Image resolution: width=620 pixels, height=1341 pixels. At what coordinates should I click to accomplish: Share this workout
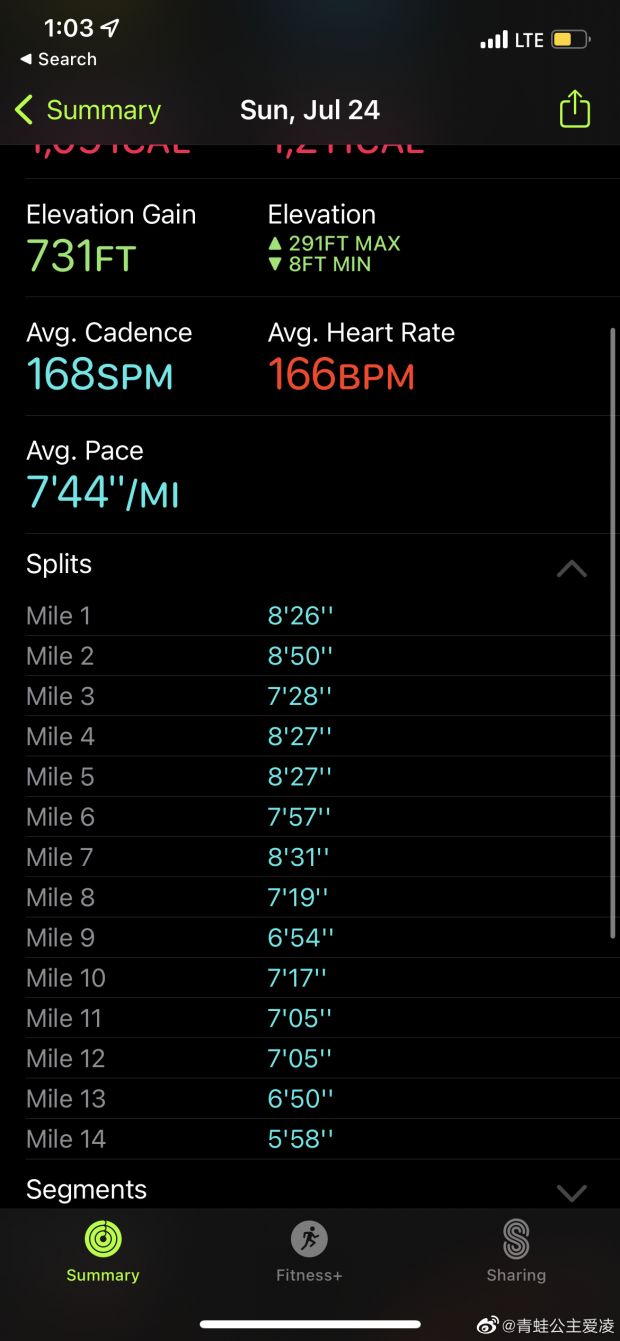tap(575, 109)
